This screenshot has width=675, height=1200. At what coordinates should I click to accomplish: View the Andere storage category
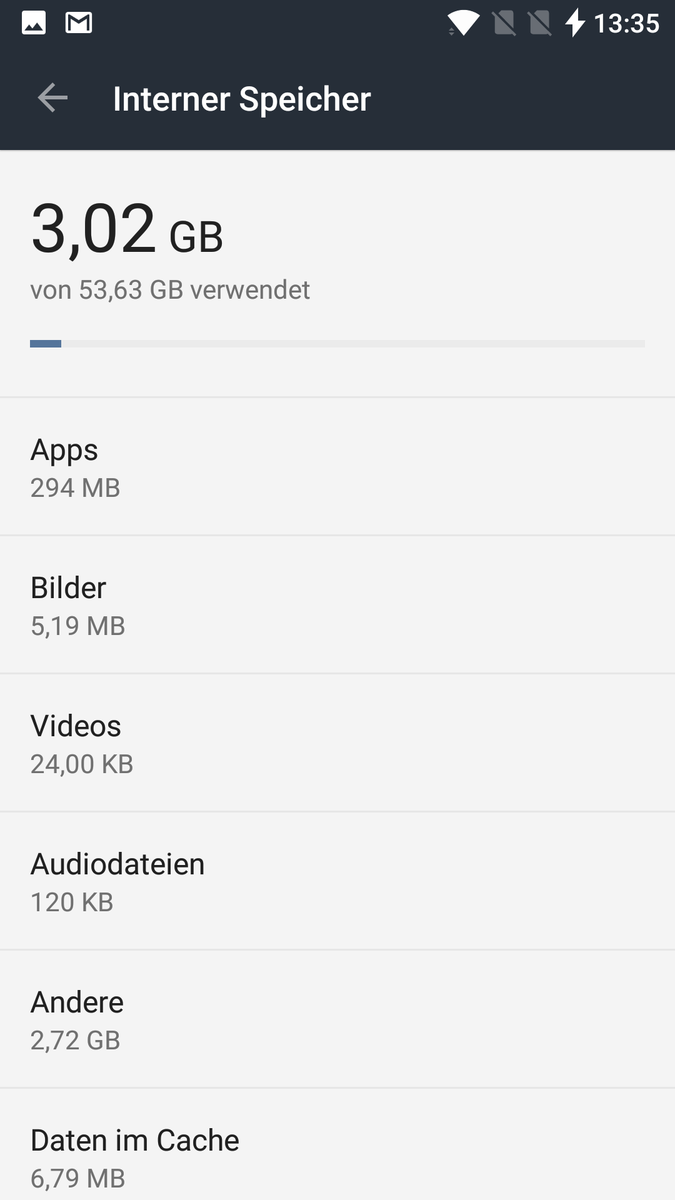337,1019
